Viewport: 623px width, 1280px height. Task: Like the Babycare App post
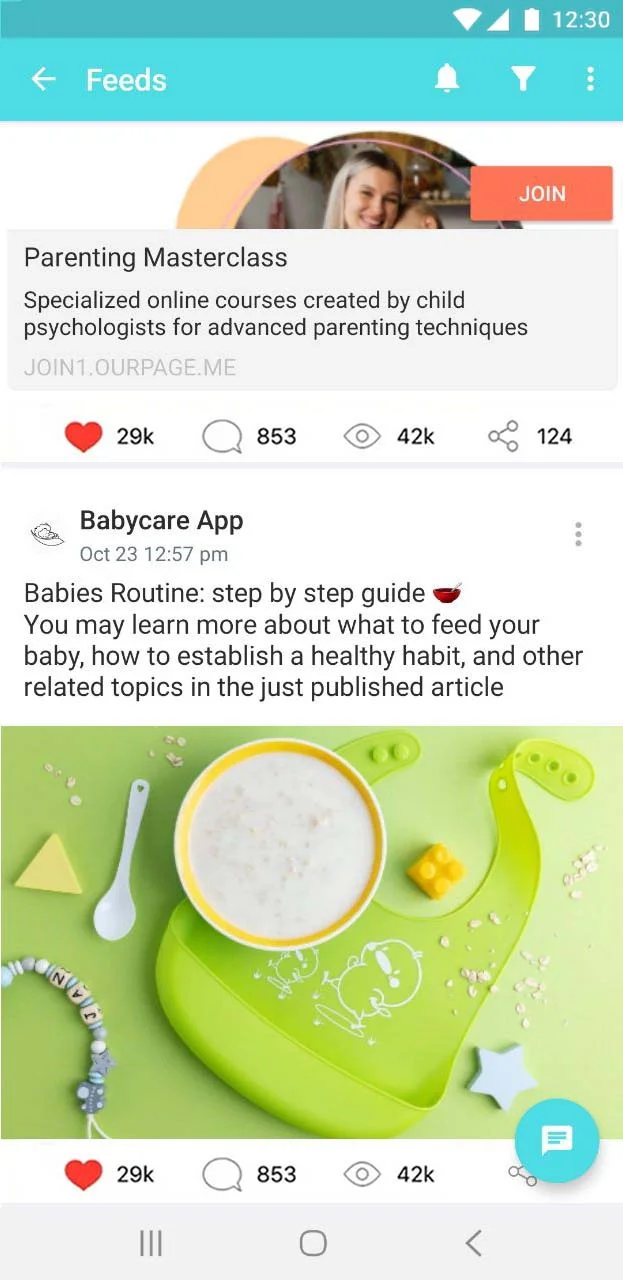click(84, 1174)
